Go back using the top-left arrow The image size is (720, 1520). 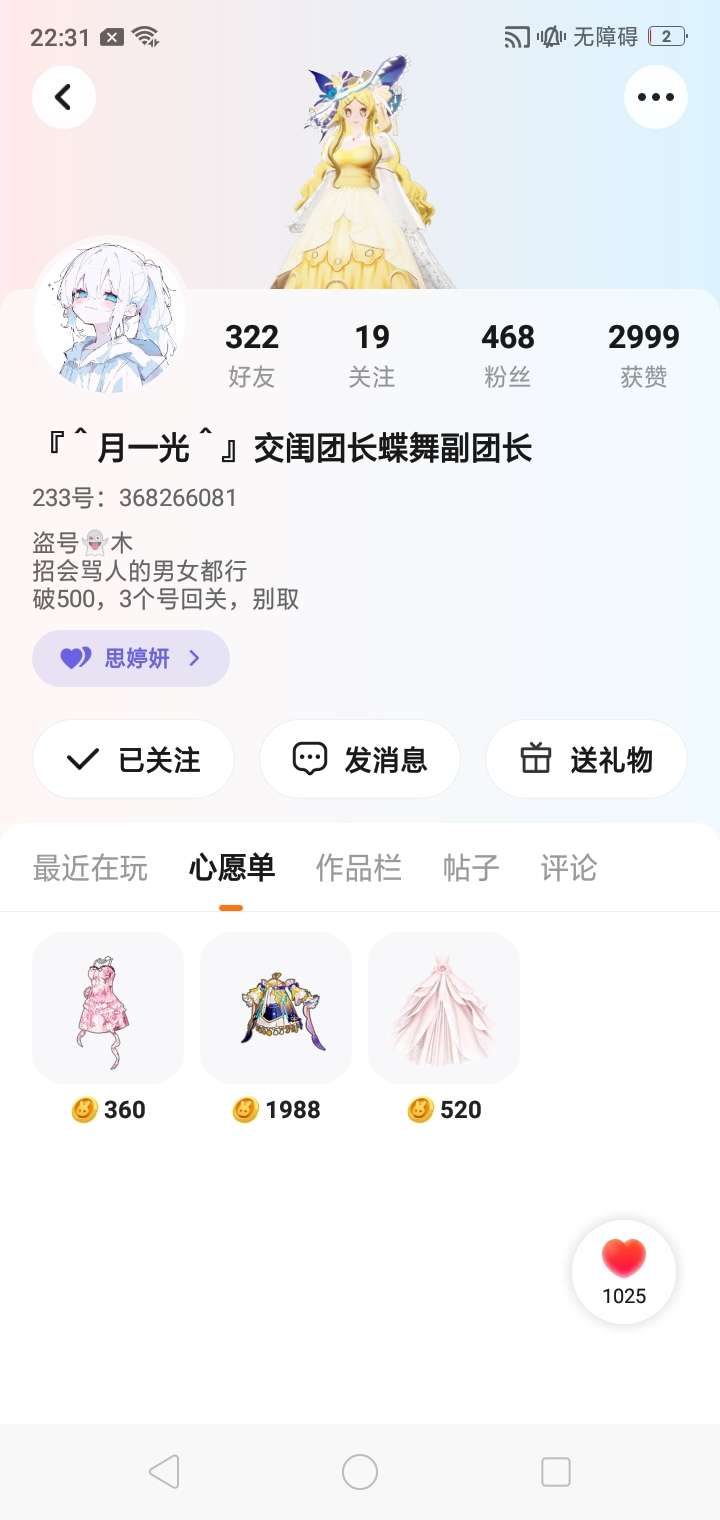click(x=64, y=97)
